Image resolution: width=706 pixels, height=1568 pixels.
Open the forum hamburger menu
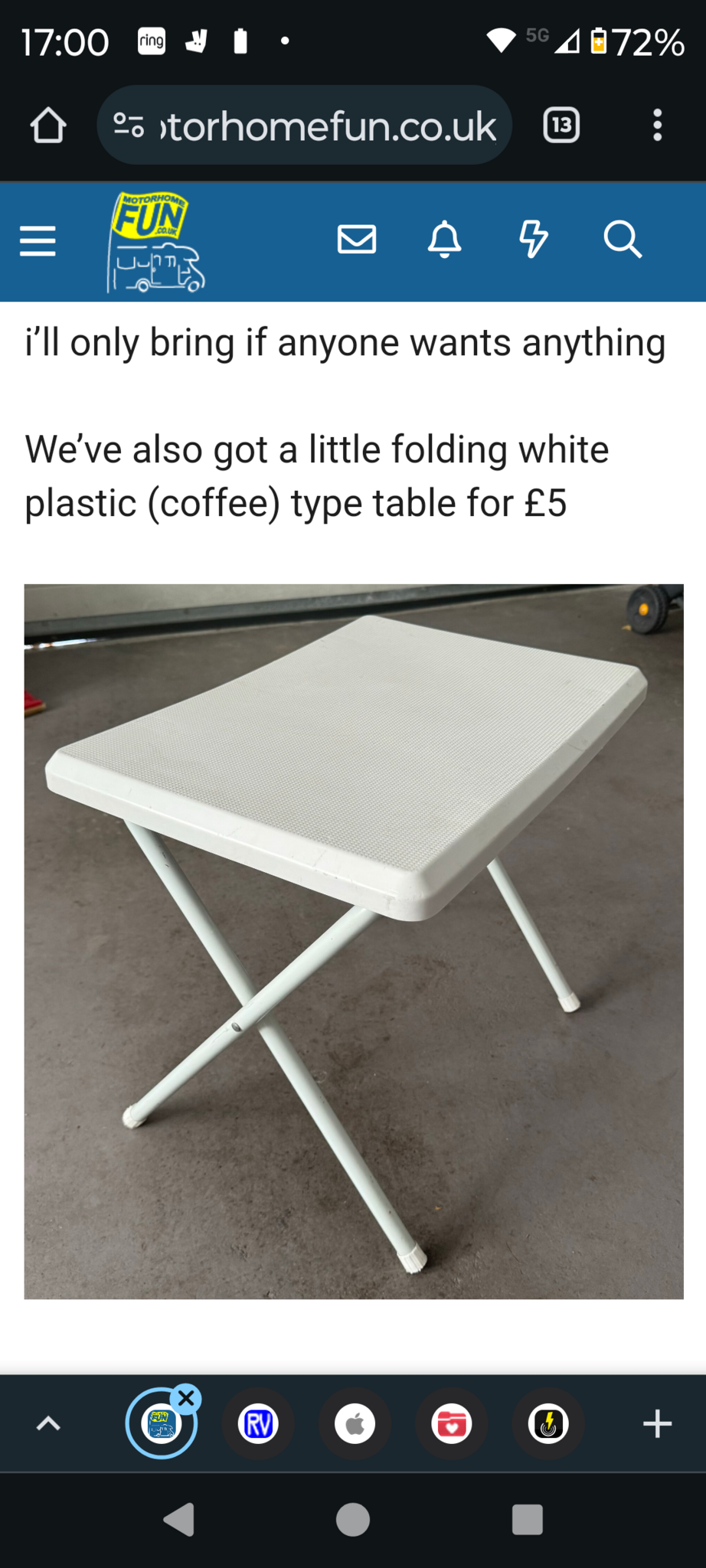pyautogui.click(x=38, y=241)
